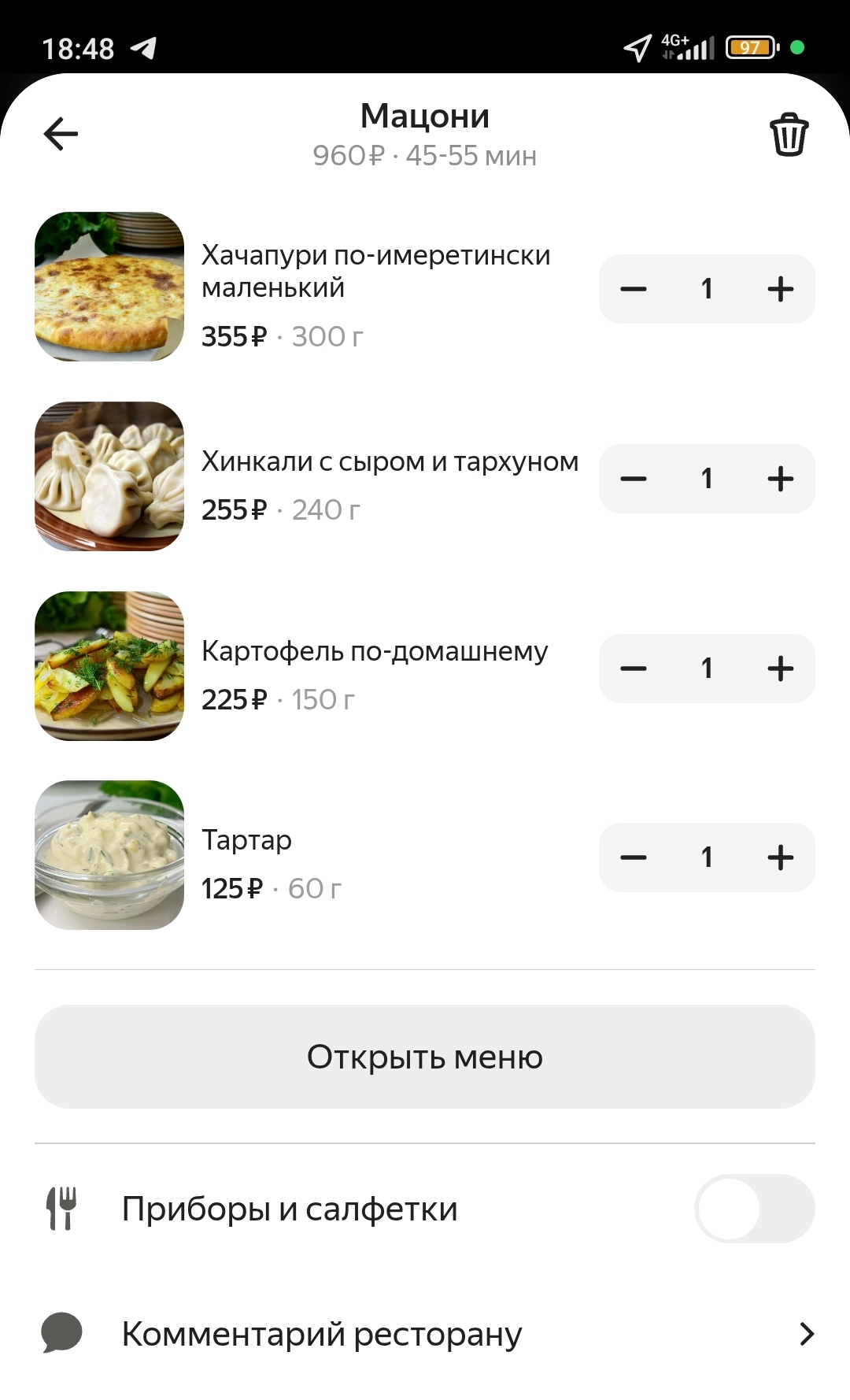
Task: Enable the Приборы и салфетки switch
Action: [755, 1209]
